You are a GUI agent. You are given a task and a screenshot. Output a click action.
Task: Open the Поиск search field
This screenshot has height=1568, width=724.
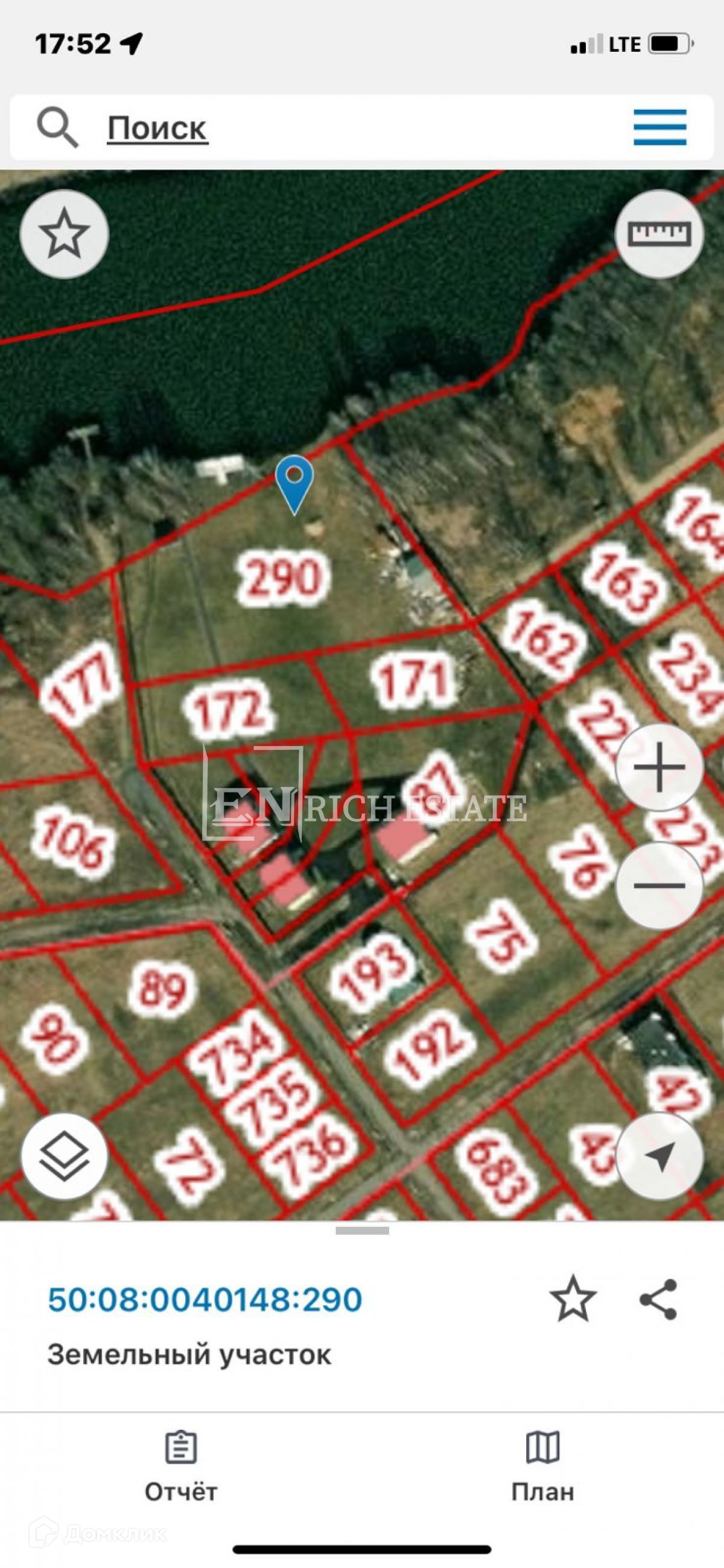pyautogui.click(x=157, y=128)
